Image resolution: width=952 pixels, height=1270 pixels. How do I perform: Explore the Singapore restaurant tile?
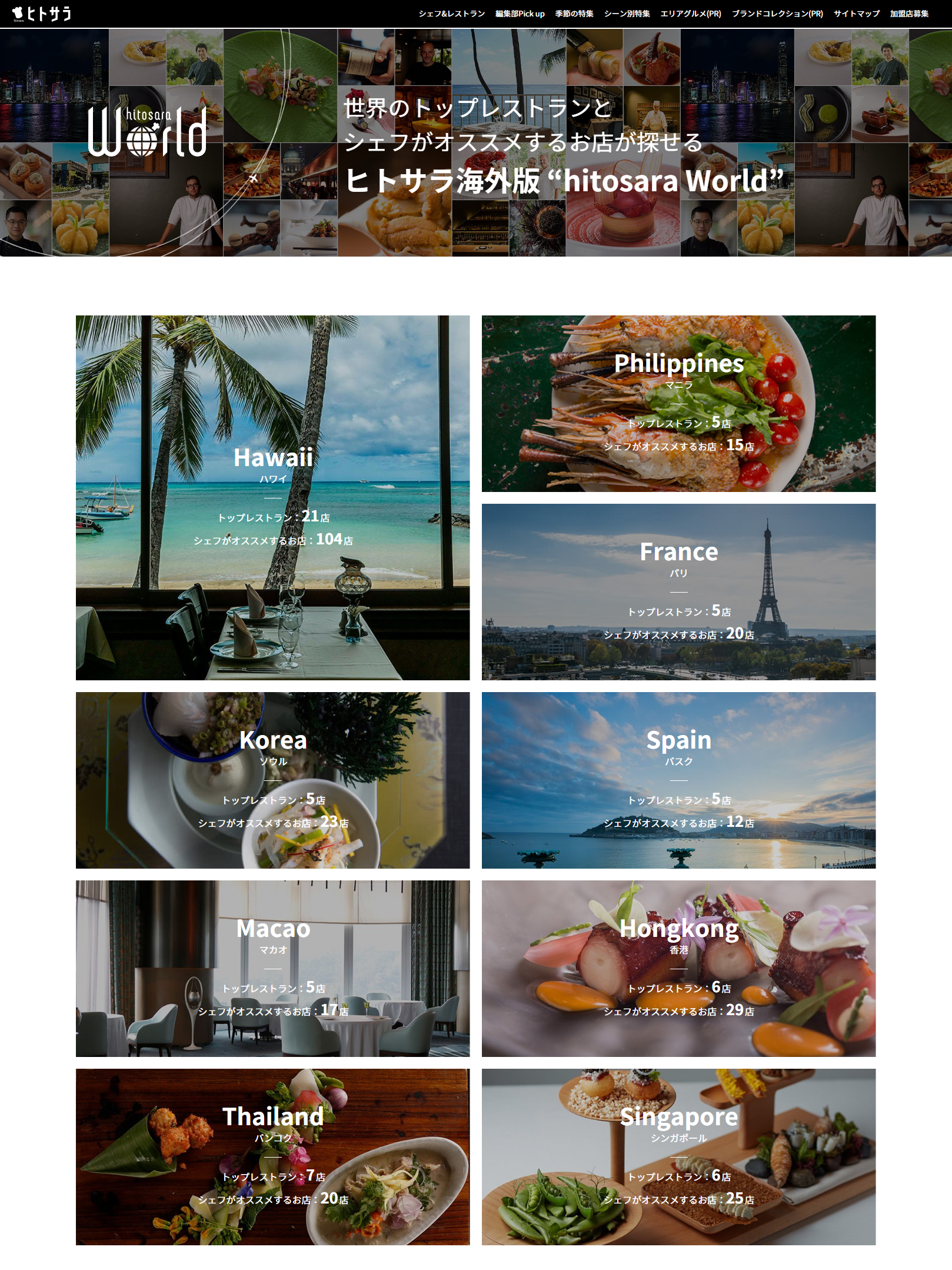click(x=678, y=1156)
